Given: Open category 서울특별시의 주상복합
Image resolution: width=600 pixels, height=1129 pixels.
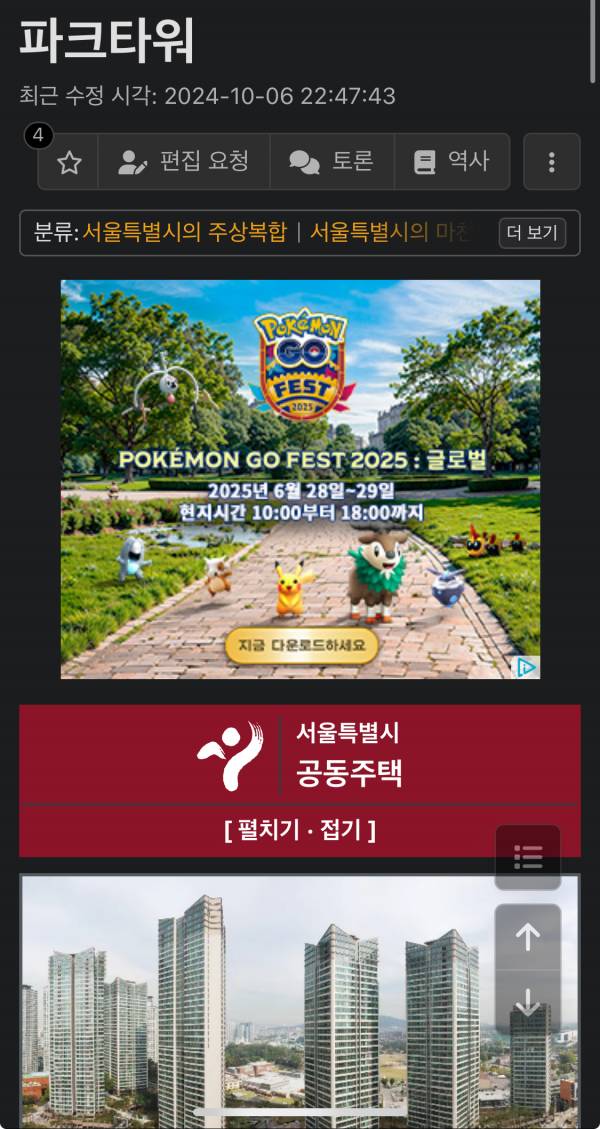Looking at the screenshot, I should pyautogui.click(x=184, y=232).
